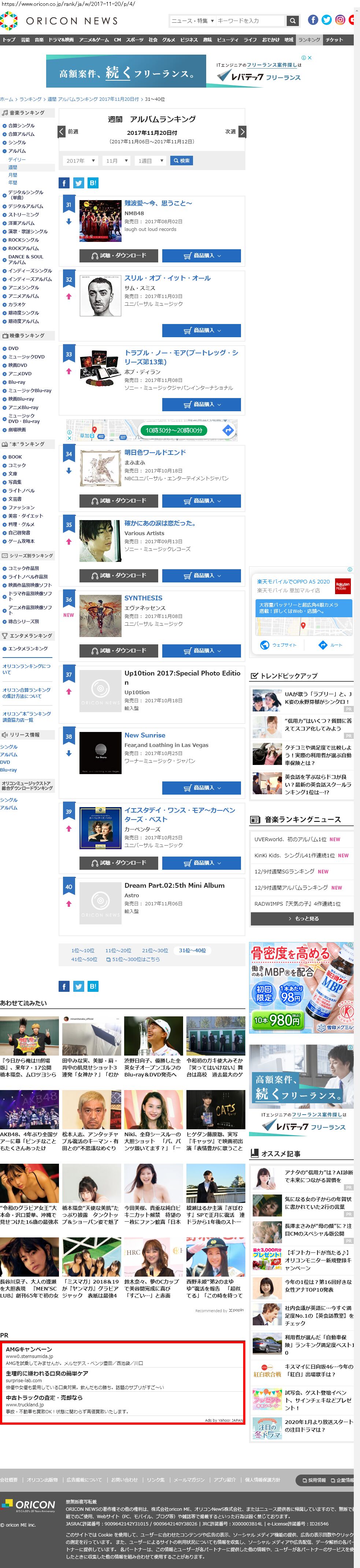360x1568 pixels.
Task: Tap the blue 検索 button
Action: (181, 161)
